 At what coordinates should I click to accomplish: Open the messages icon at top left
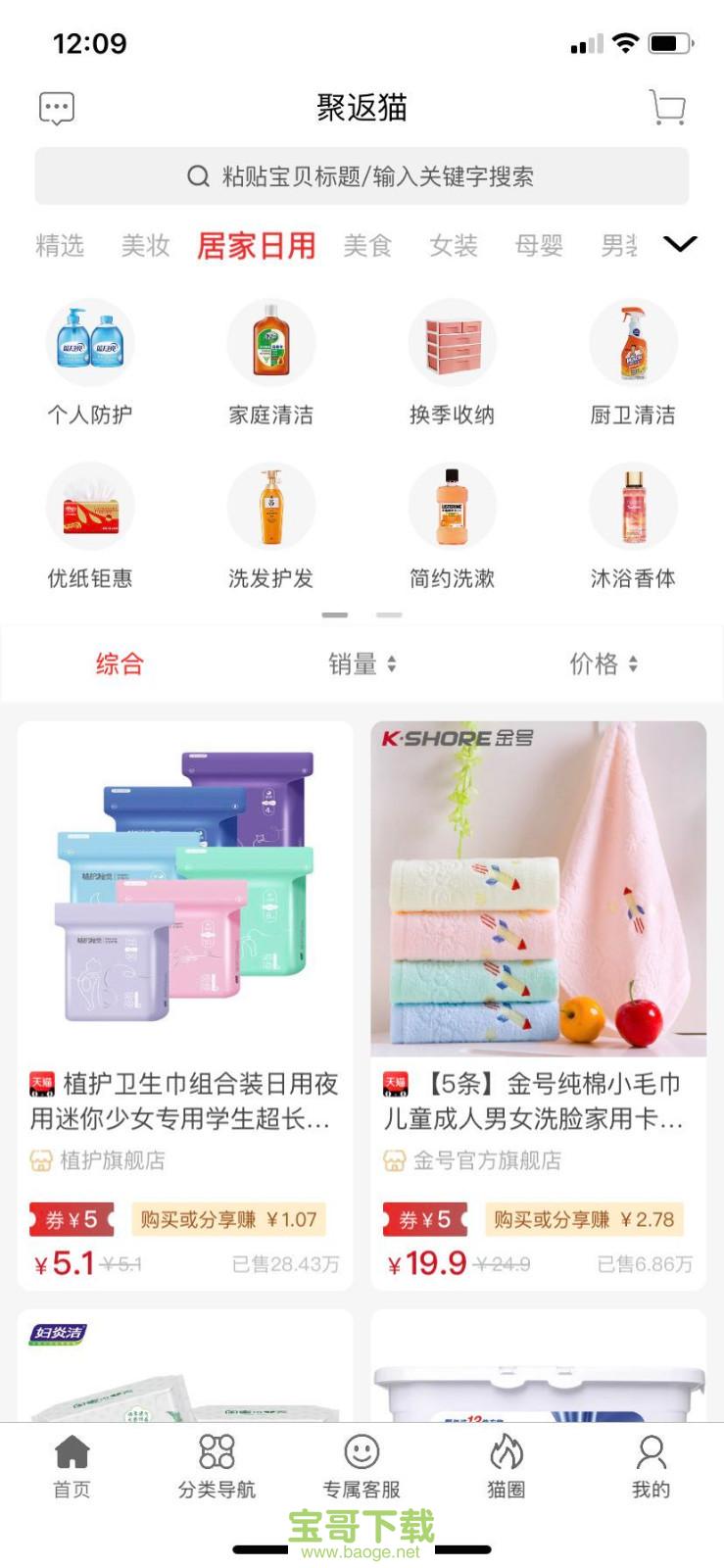pos(56,107)
